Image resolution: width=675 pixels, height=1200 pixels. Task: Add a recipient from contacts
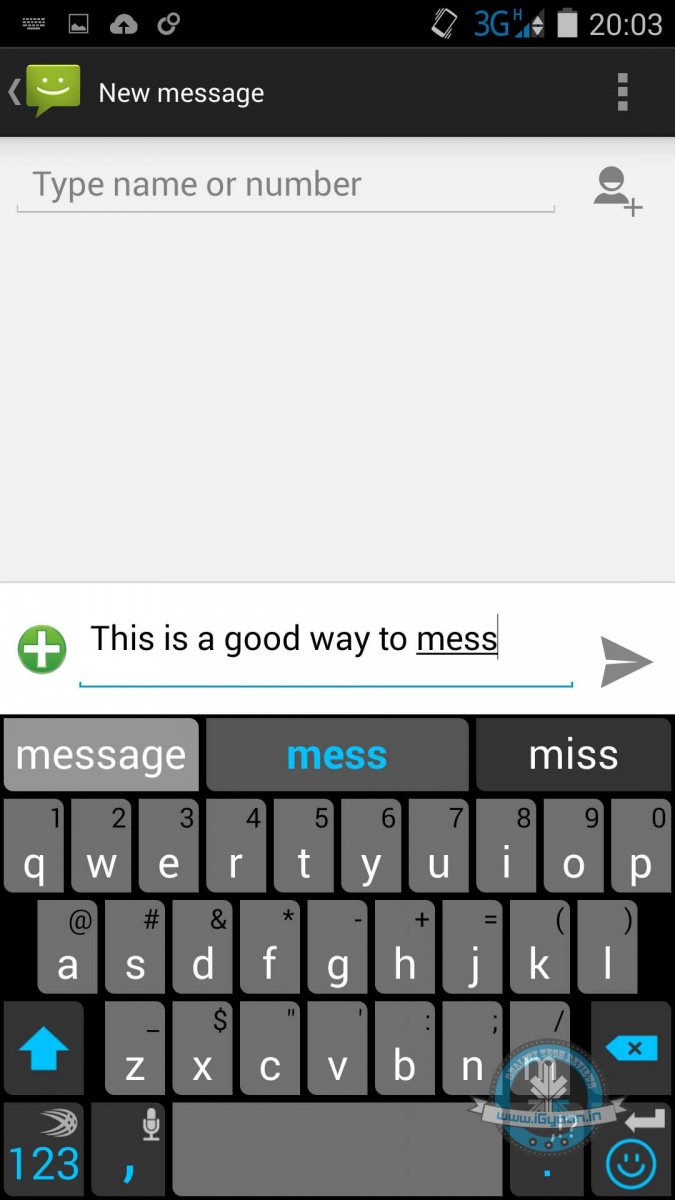tap(617, 190)
